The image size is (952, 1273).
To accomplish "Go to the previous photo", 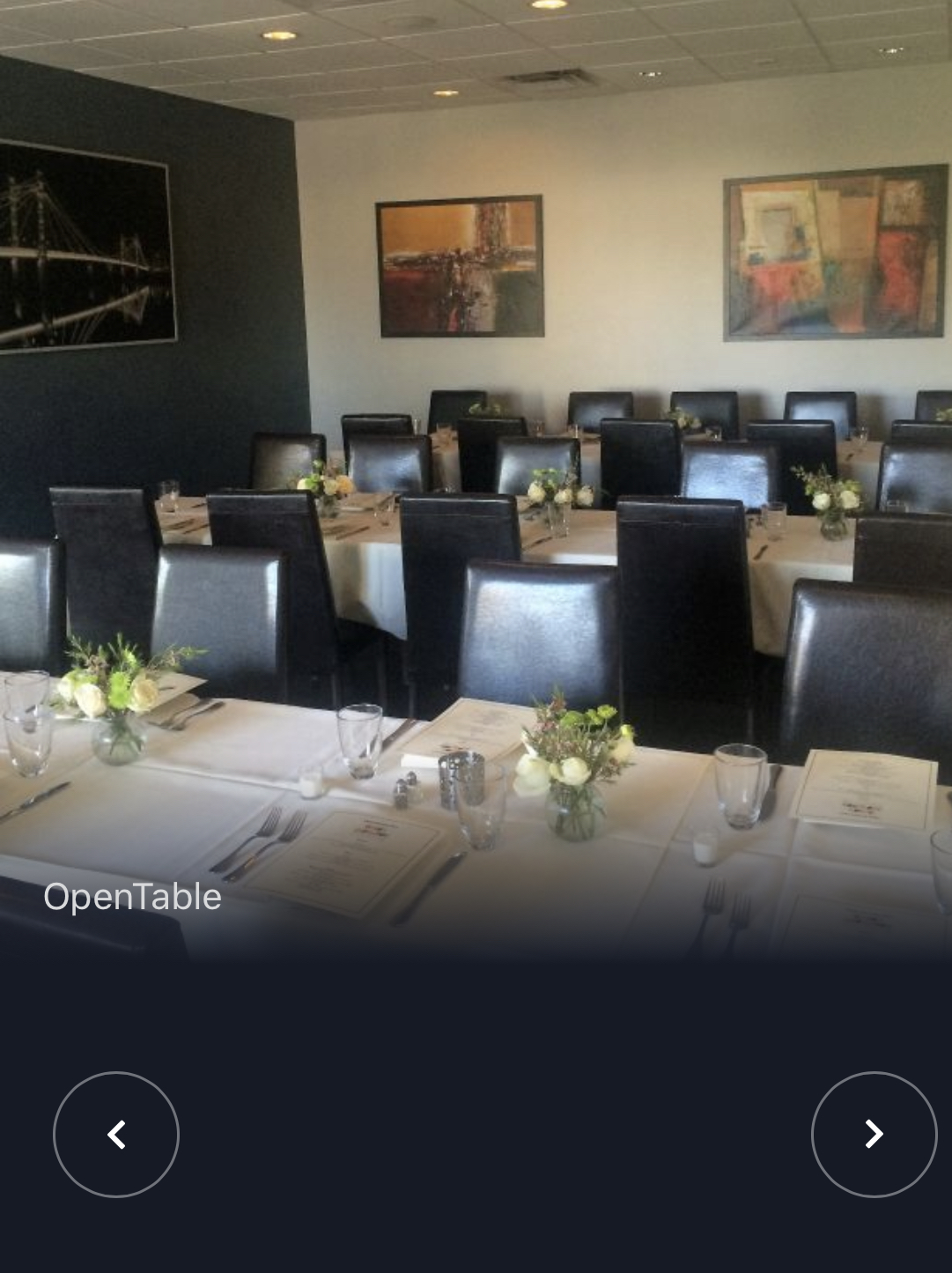I will [116, 1135].
